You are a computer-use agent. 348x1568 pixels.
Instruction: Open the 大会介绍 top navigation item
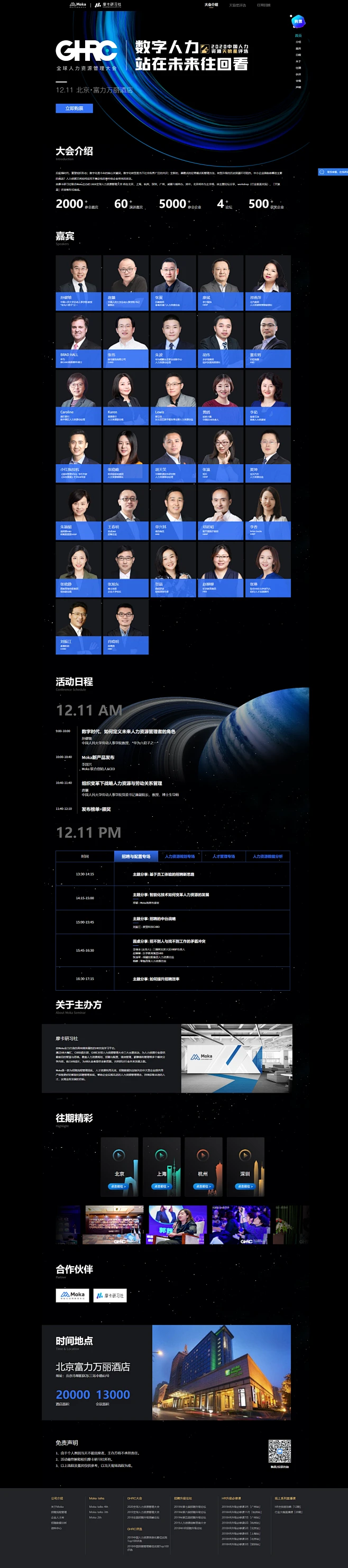[x=211, y=5]
